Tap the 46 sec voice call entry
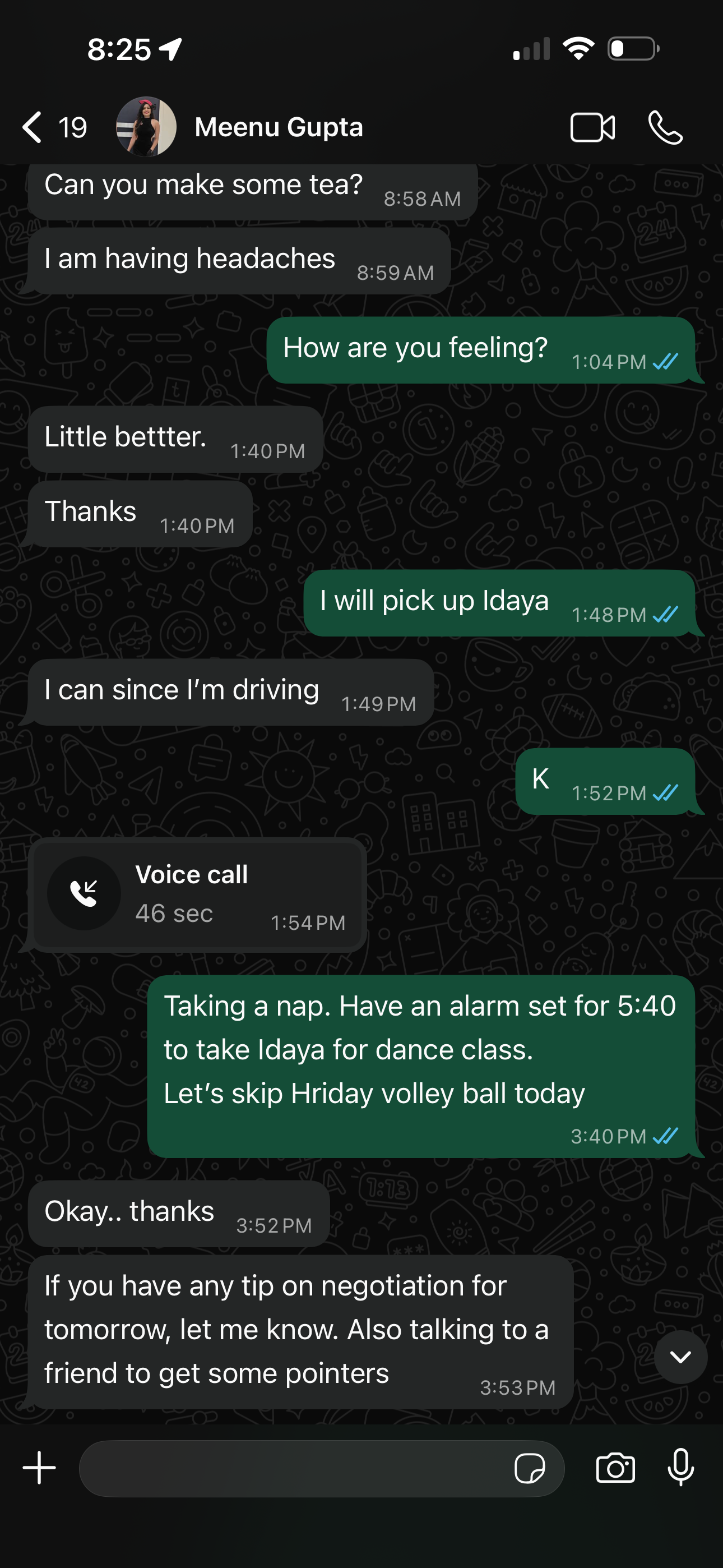Screen dimensions: 723x1568 click(197, 893)
